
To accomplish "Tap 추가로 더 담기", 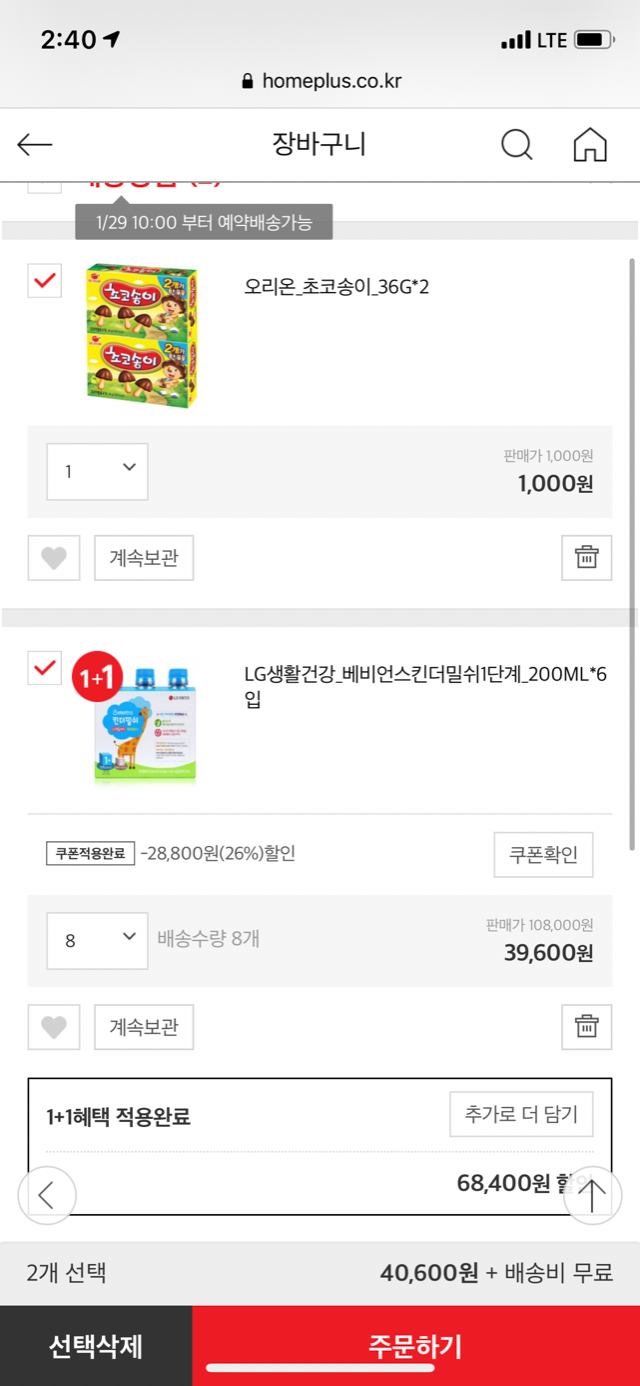I will [x=521, y=1114].
